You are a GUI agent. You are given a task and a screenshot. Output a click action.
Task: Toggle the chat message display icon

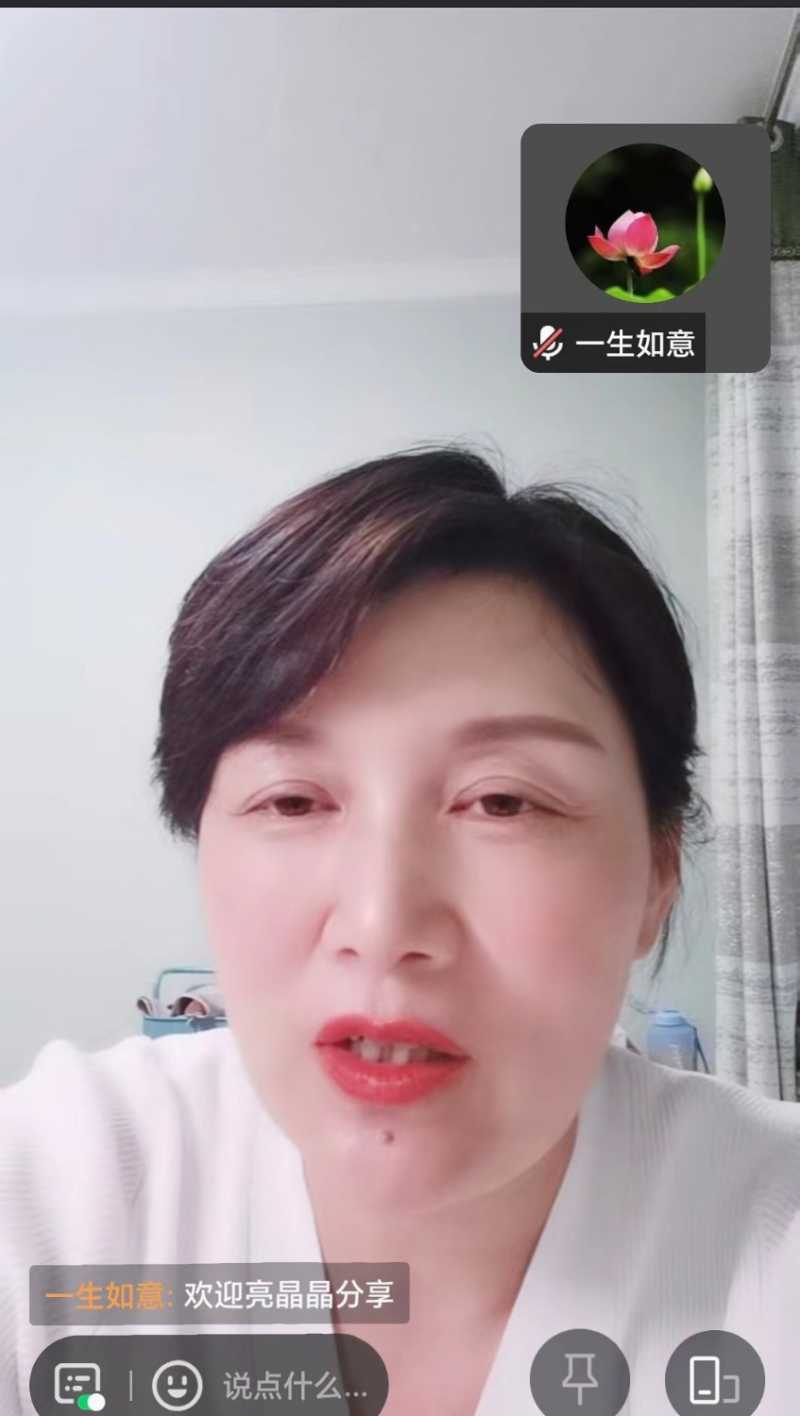79,1383
